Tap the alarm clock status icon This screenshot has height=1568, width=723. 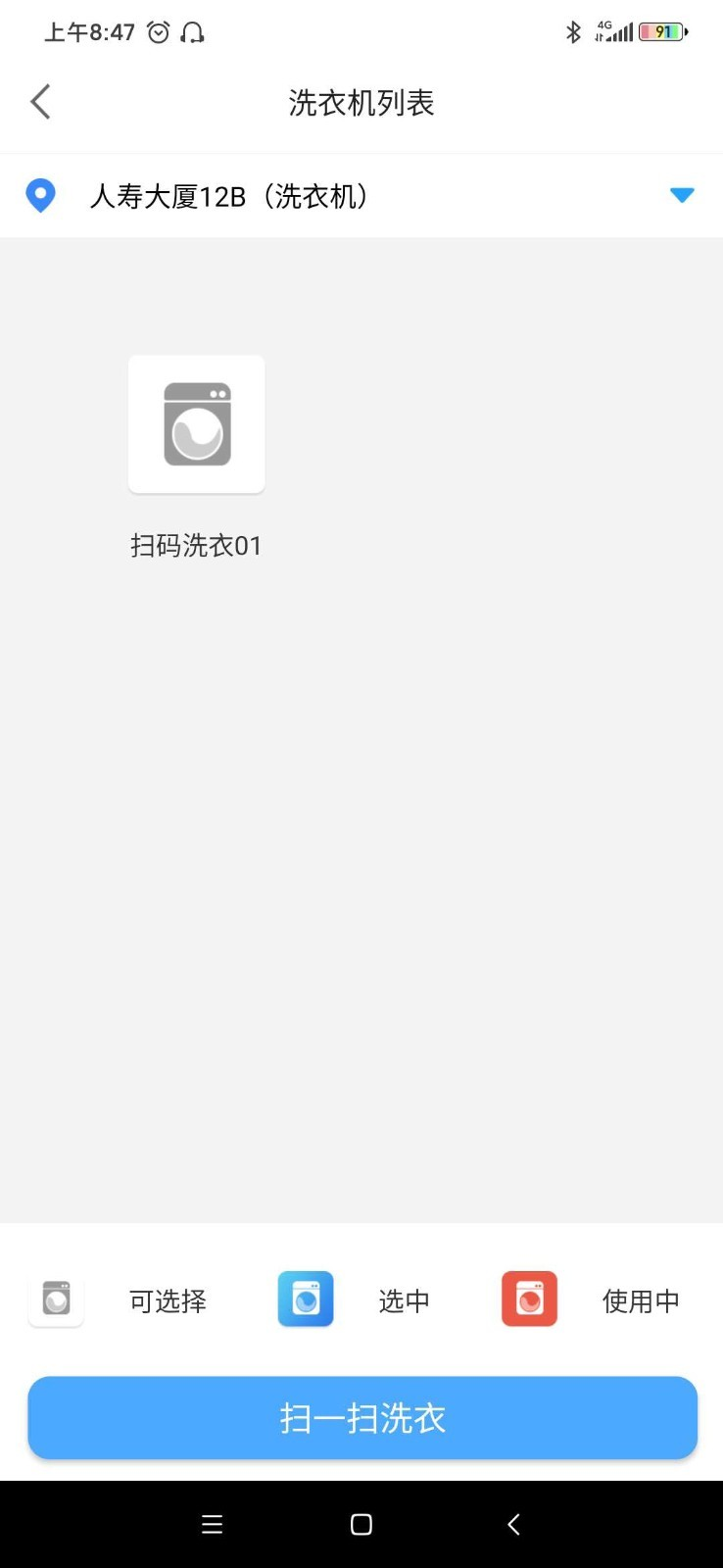pyautogui.click(x=159, y=31)
